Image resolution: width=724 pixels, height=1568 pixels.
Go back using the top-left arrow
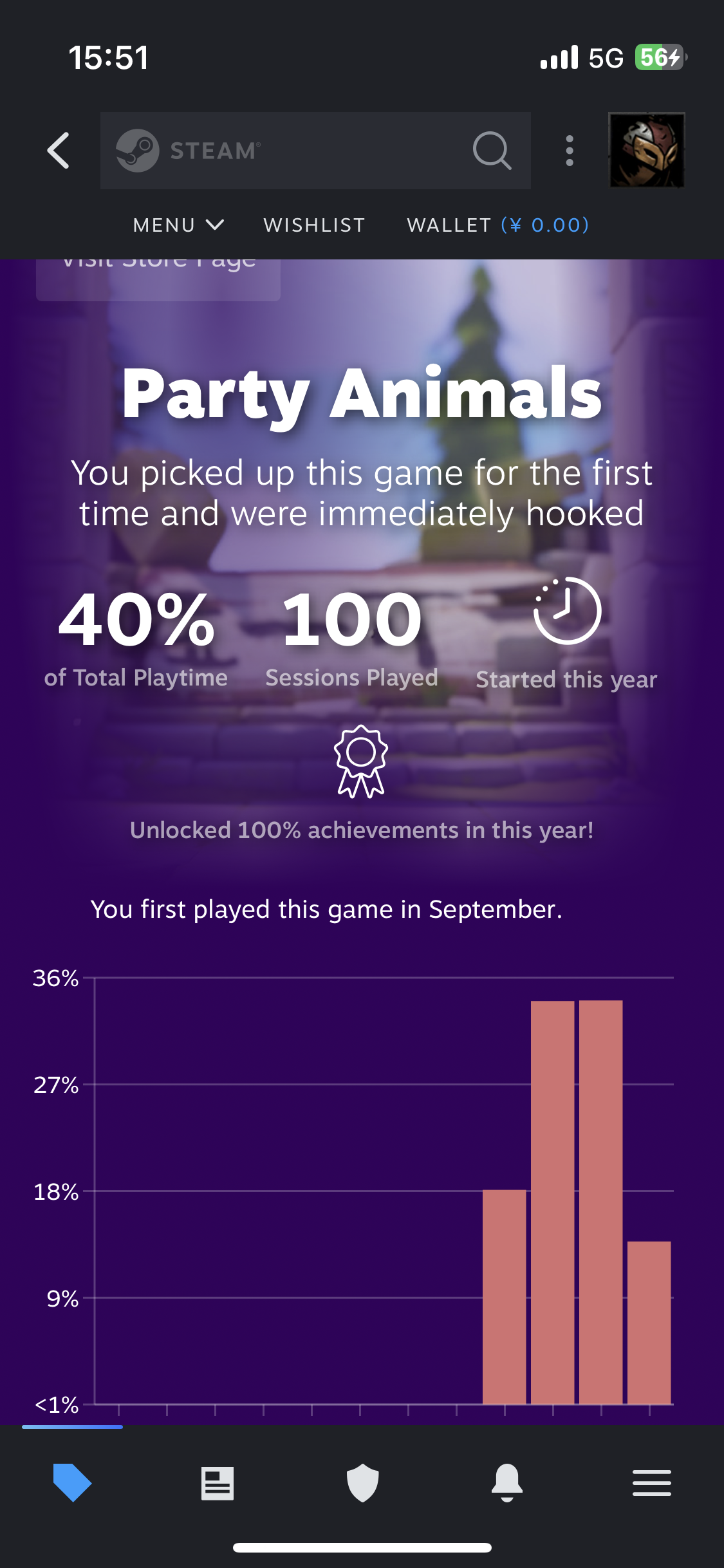[x=58, y=151]
